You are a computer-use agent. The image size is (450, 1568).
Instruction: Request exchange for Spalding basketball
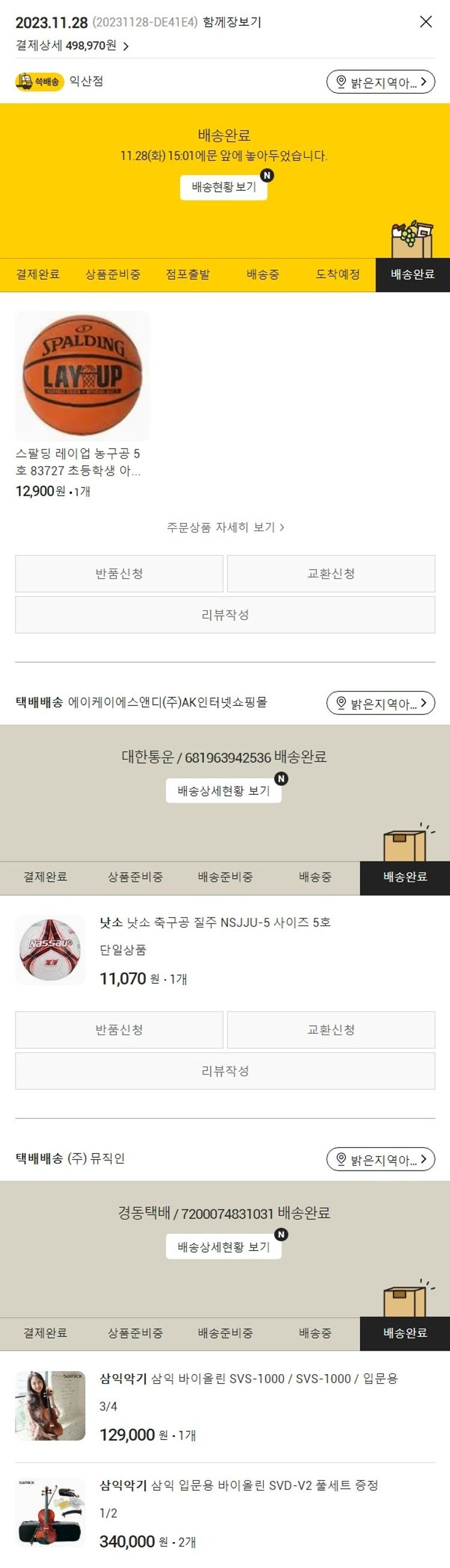tap(331, 573)
